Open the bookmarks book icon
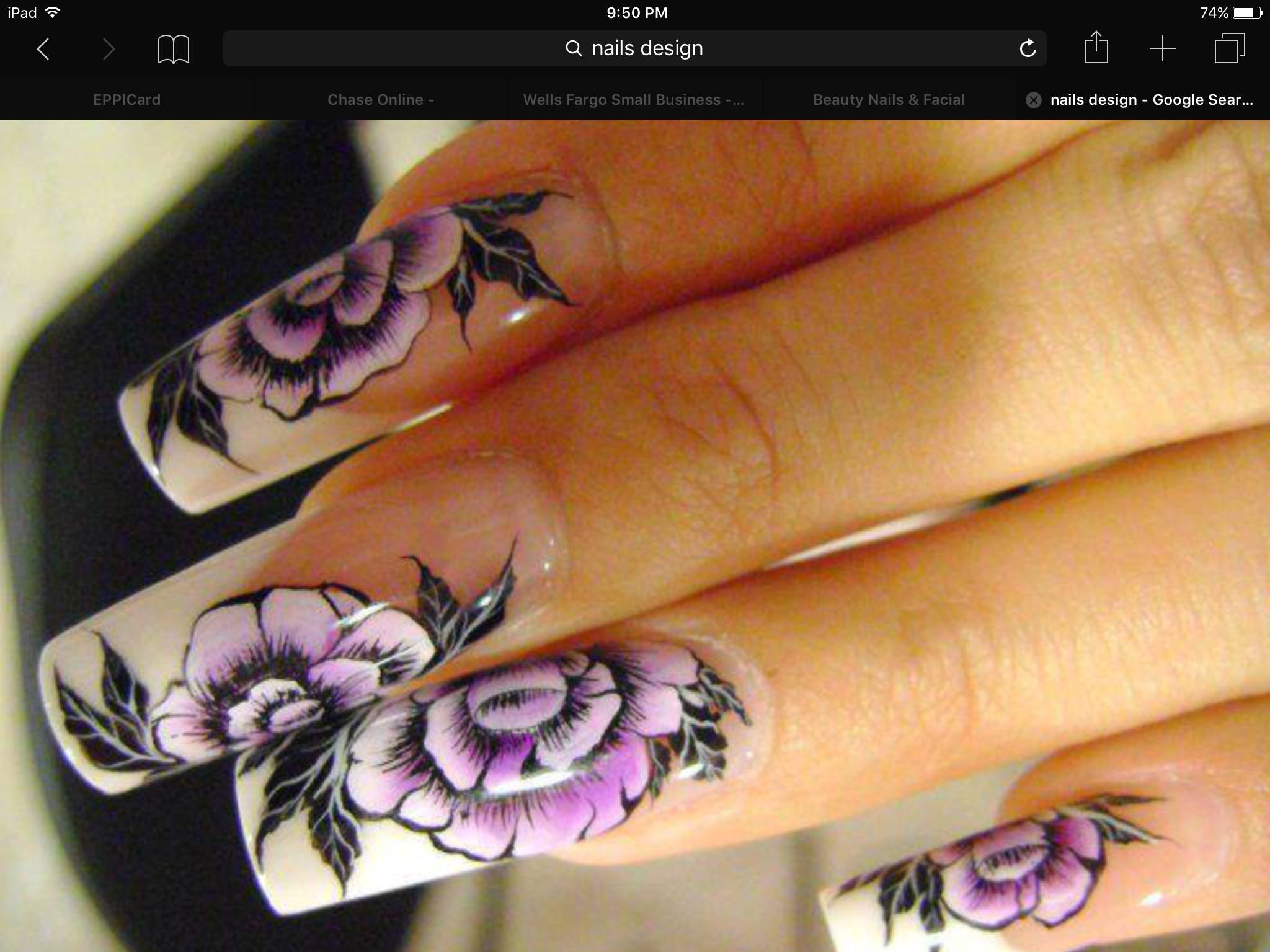This screenshot has height=952, width=1270. click(173, 49)
